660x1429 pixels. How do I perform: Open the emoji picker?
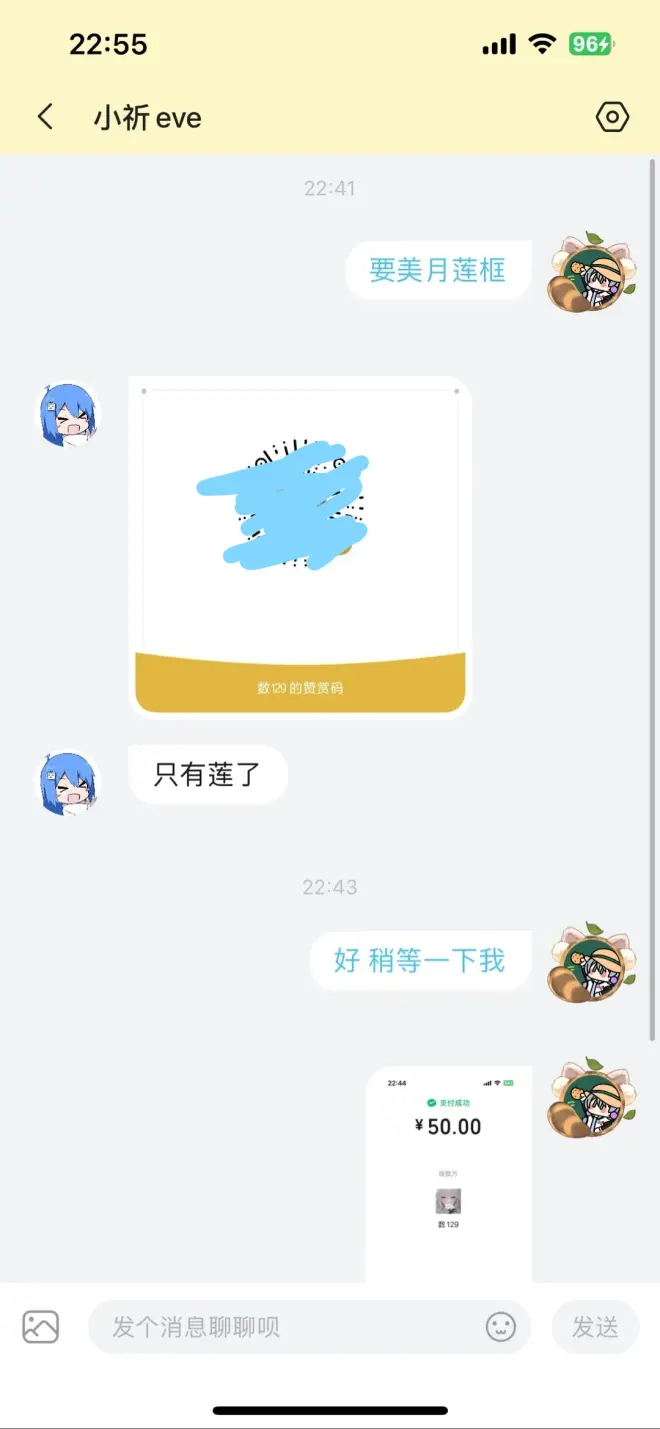(x=501, y=1327)
